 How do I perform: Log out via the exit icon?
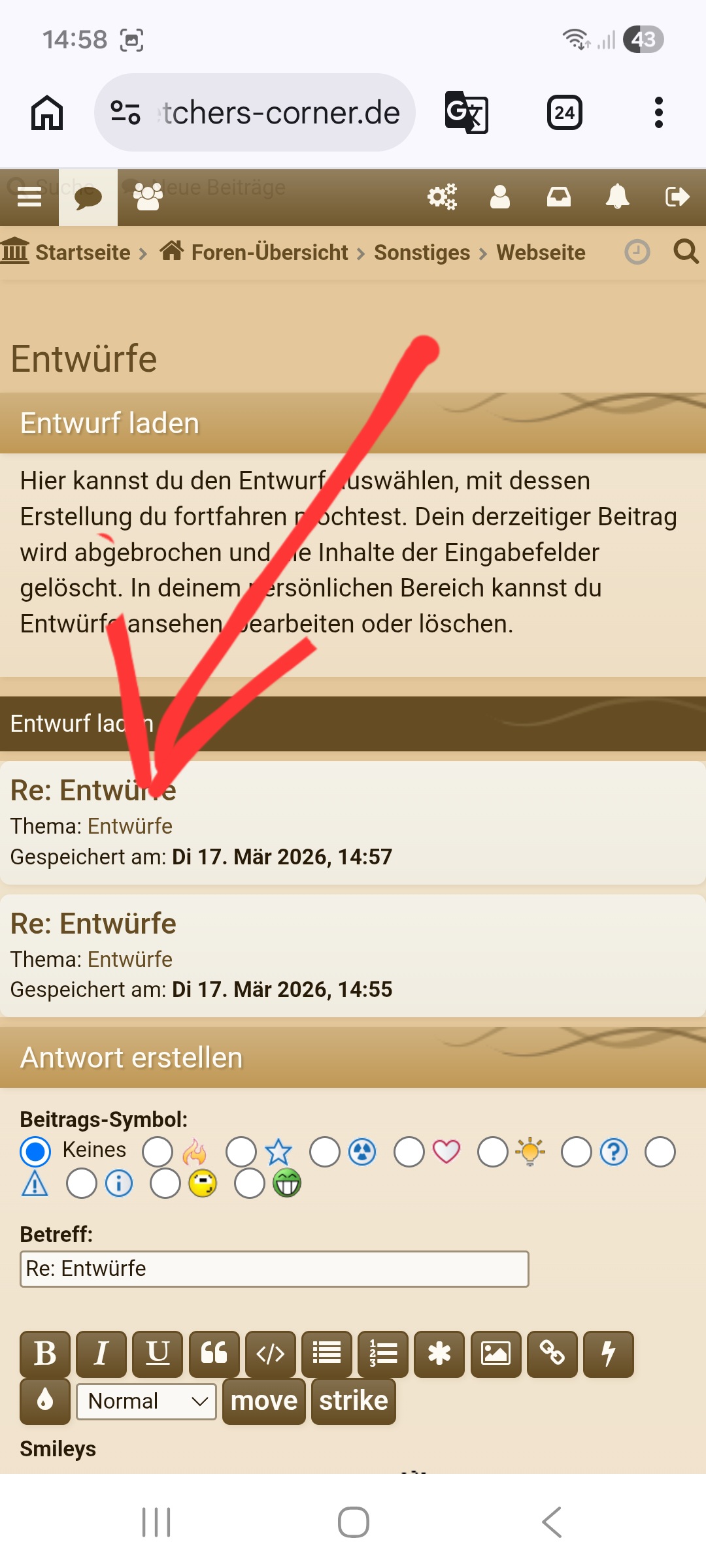click(677, 197)
